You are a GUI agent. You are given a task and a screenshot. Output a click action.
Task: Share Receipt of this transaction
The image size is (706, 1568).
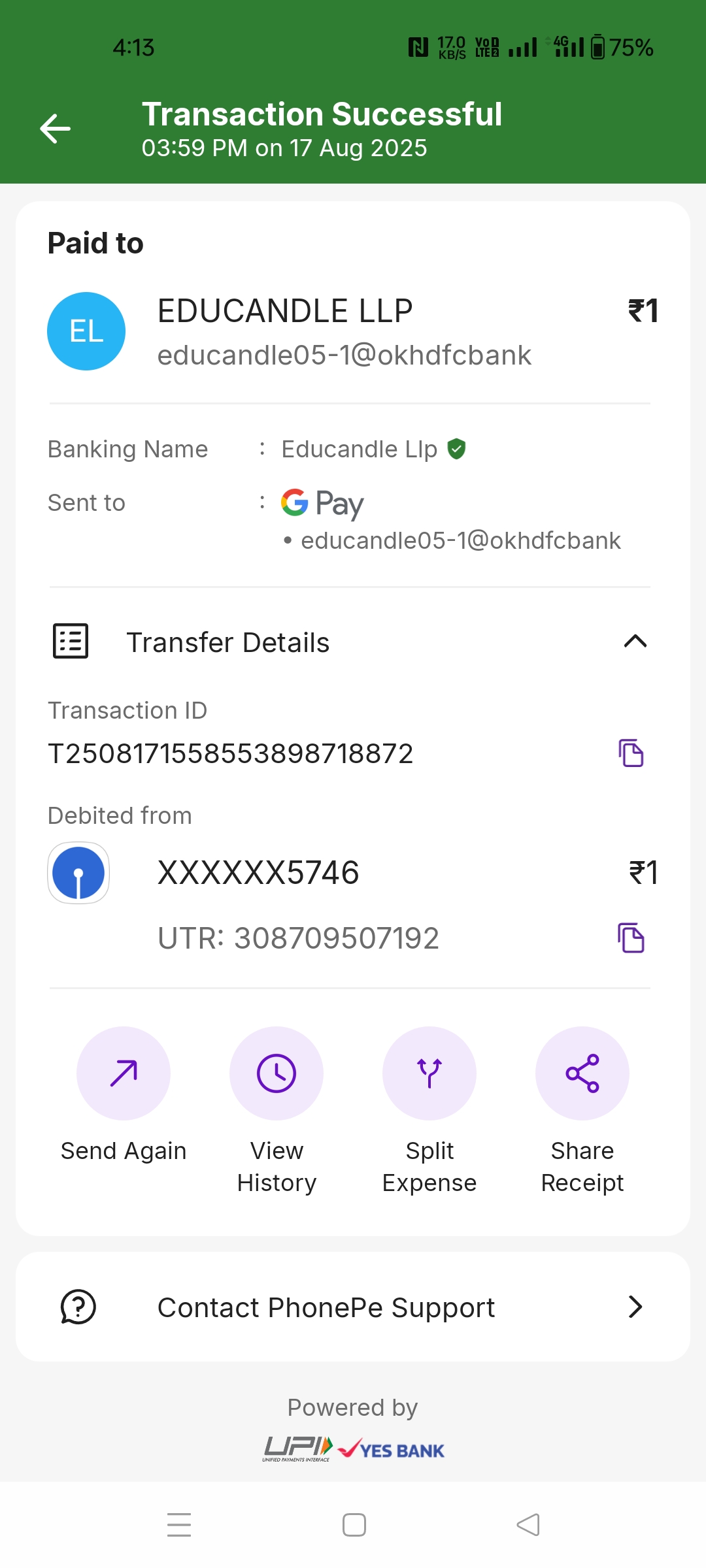pyautogui.click(x=582, y=1073)
